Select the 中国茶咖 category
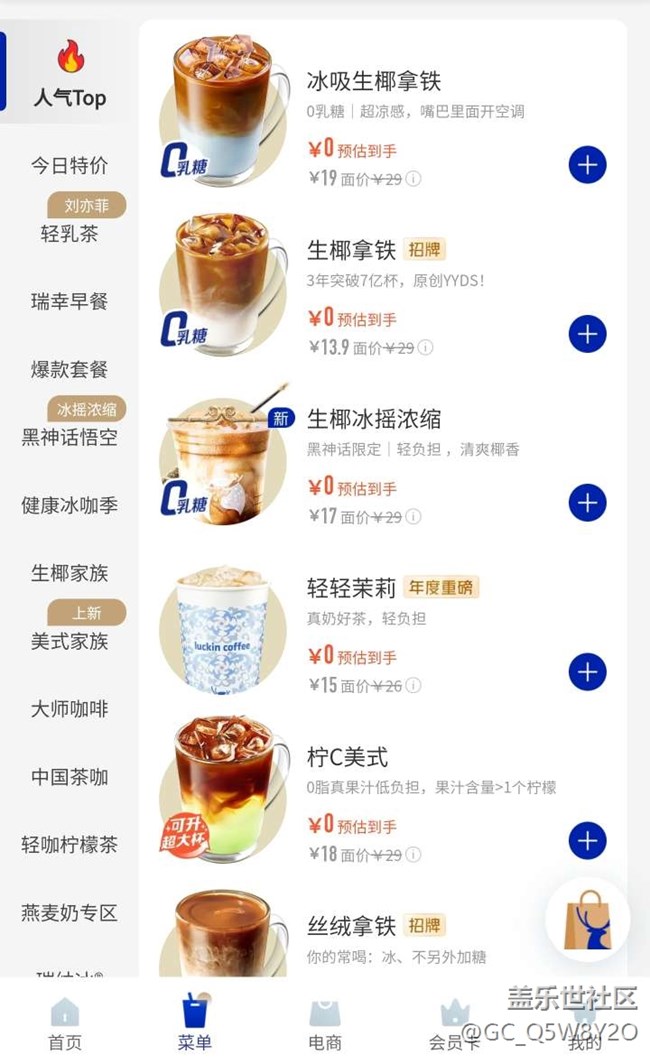Viewport: 650px width, 1064px height. (x=69, y=778)
